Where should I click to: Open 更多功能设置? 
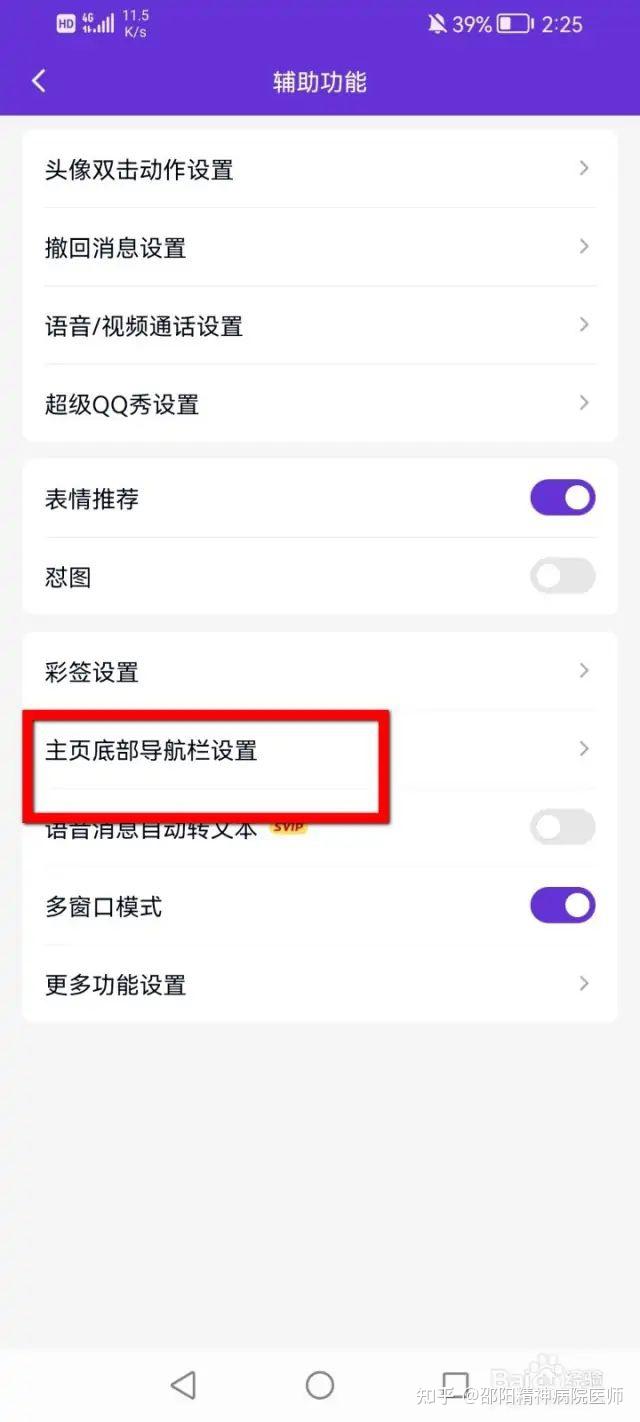(320, 984)
